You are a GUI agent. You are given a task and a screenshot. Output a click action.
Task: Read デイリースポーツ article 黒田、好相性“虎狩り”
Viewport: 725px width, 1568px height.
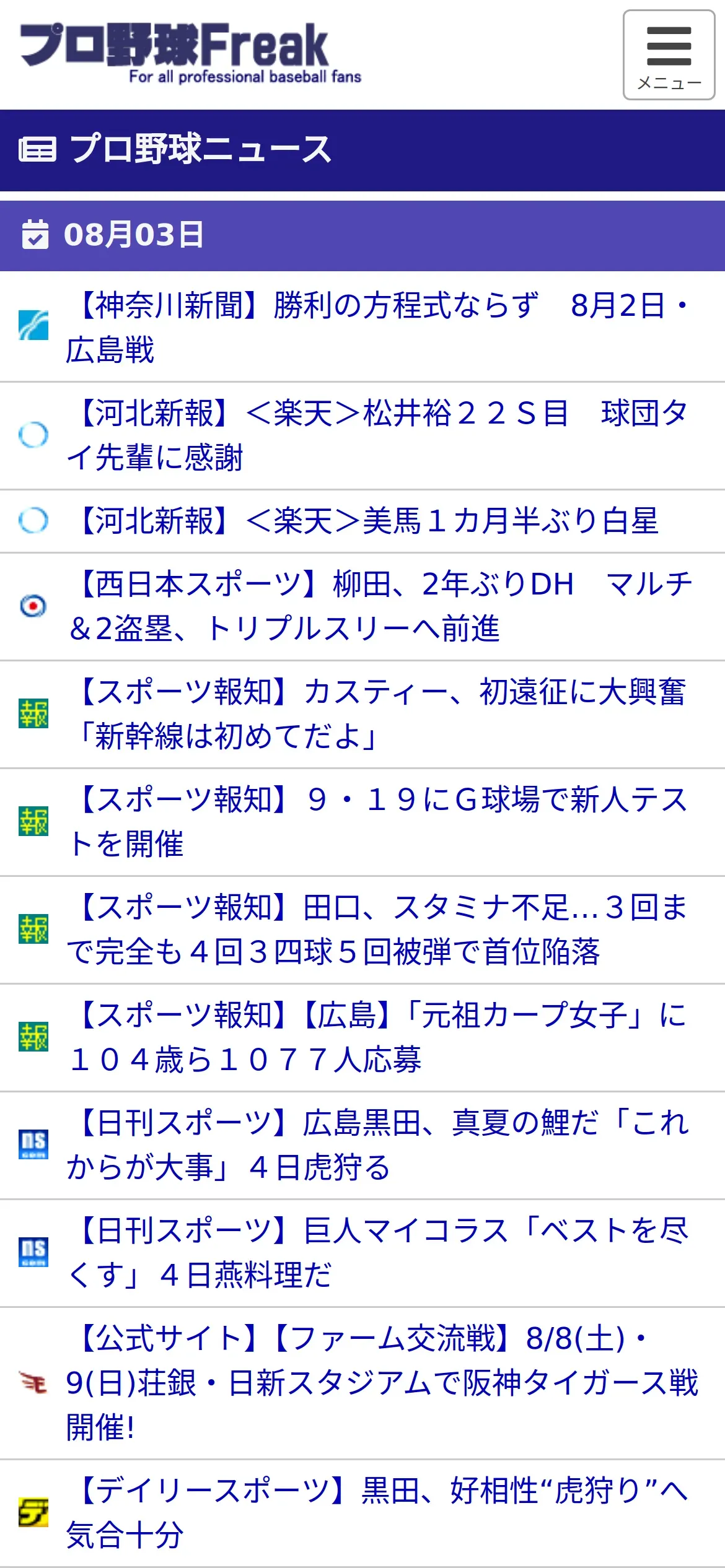(378, 1513)
